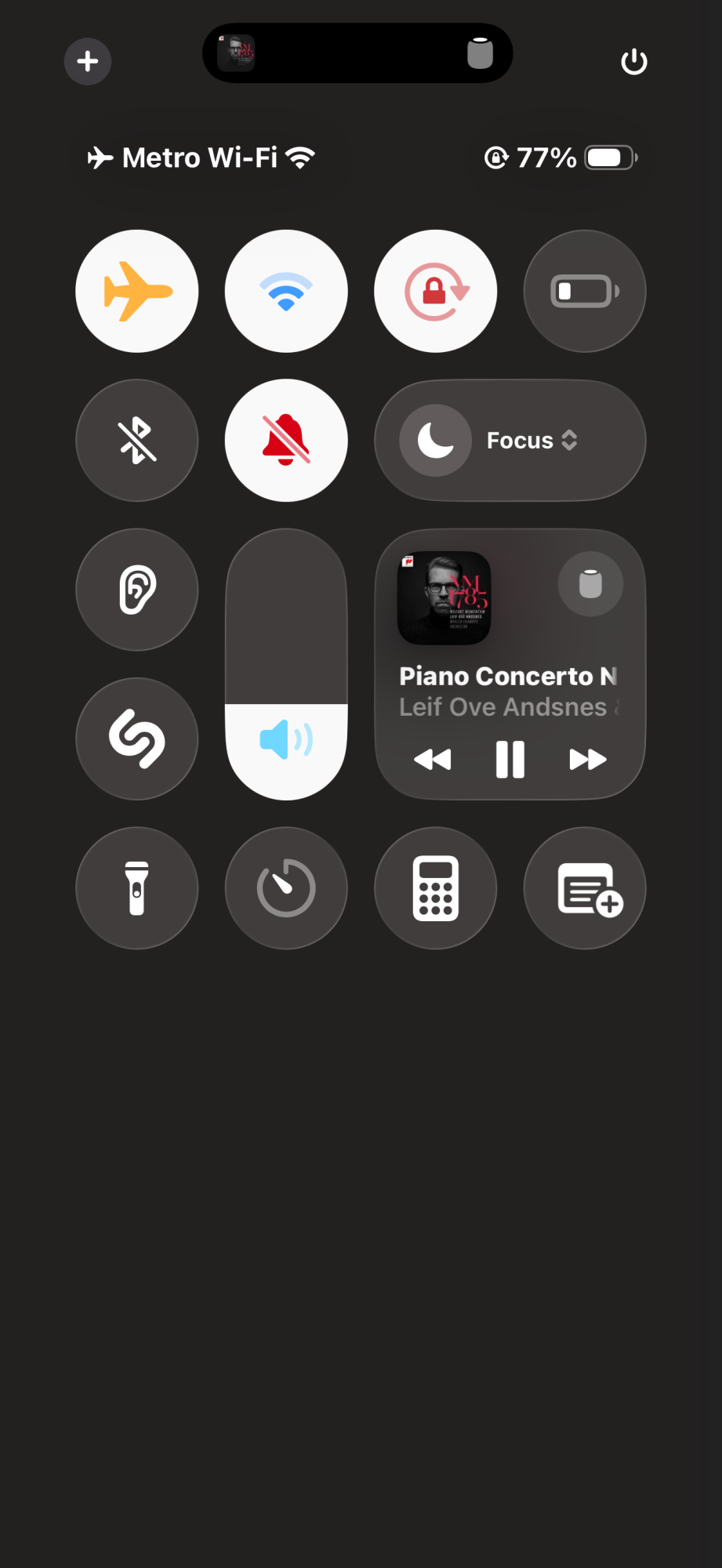
Task: Open the Piano Concerto album artwork
Action: [x=444, y=598]
